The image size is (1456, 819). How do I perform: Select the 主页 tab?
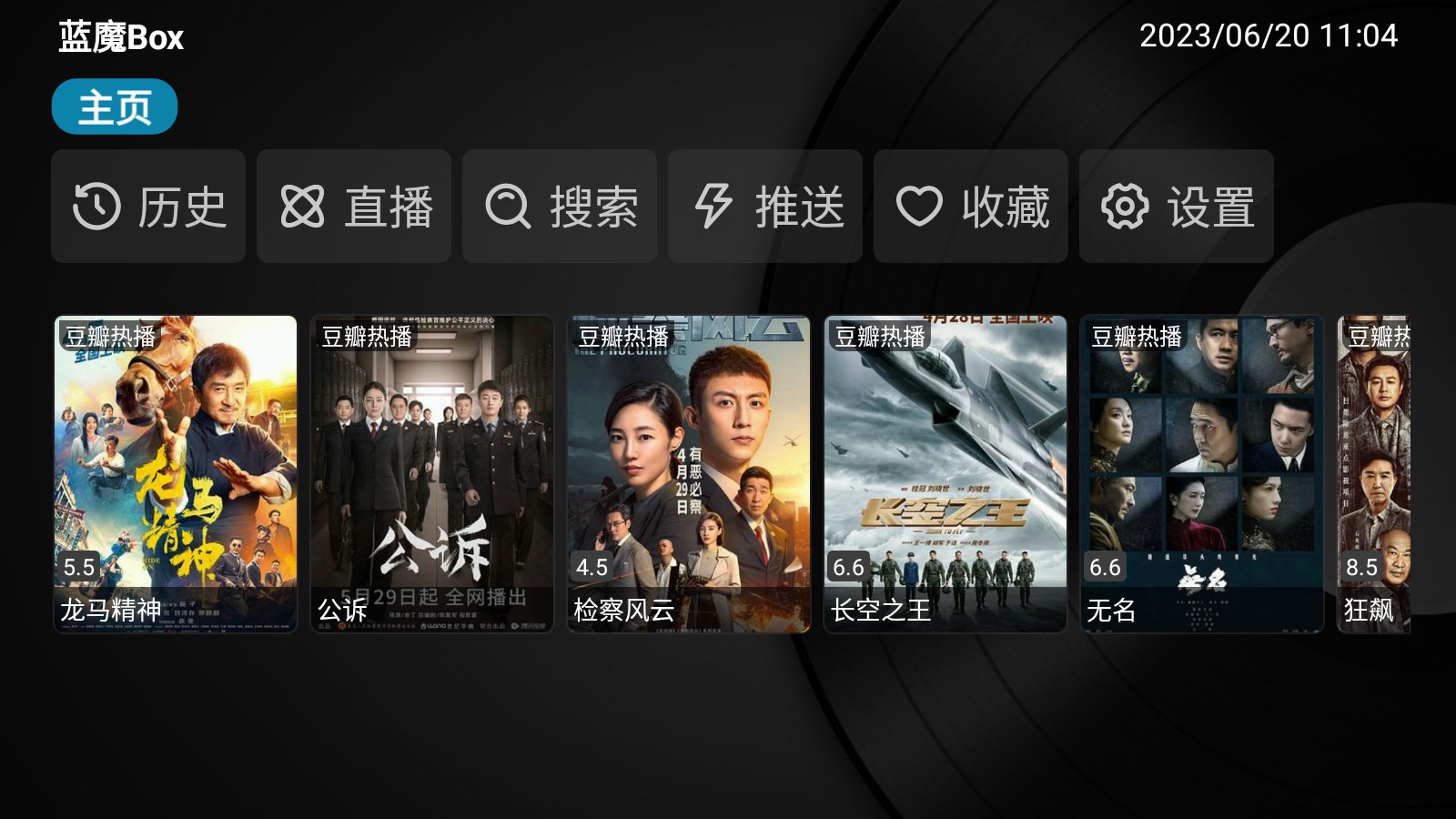tap(114, 107)
